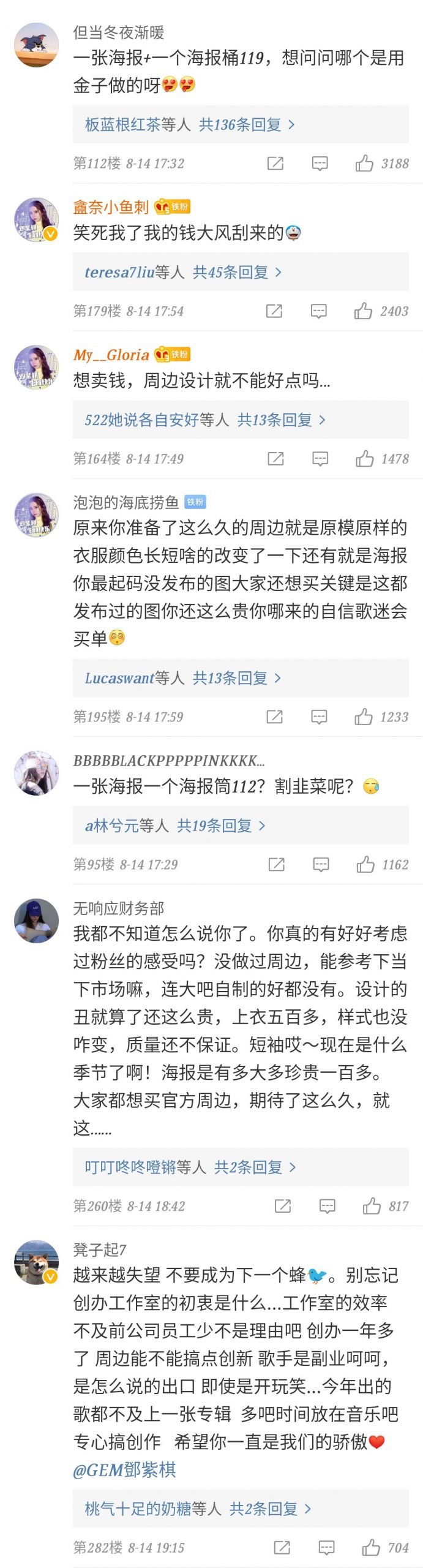Like the comment with 817 likes
Viewport: 423px width, 1568px height.
372,1205
